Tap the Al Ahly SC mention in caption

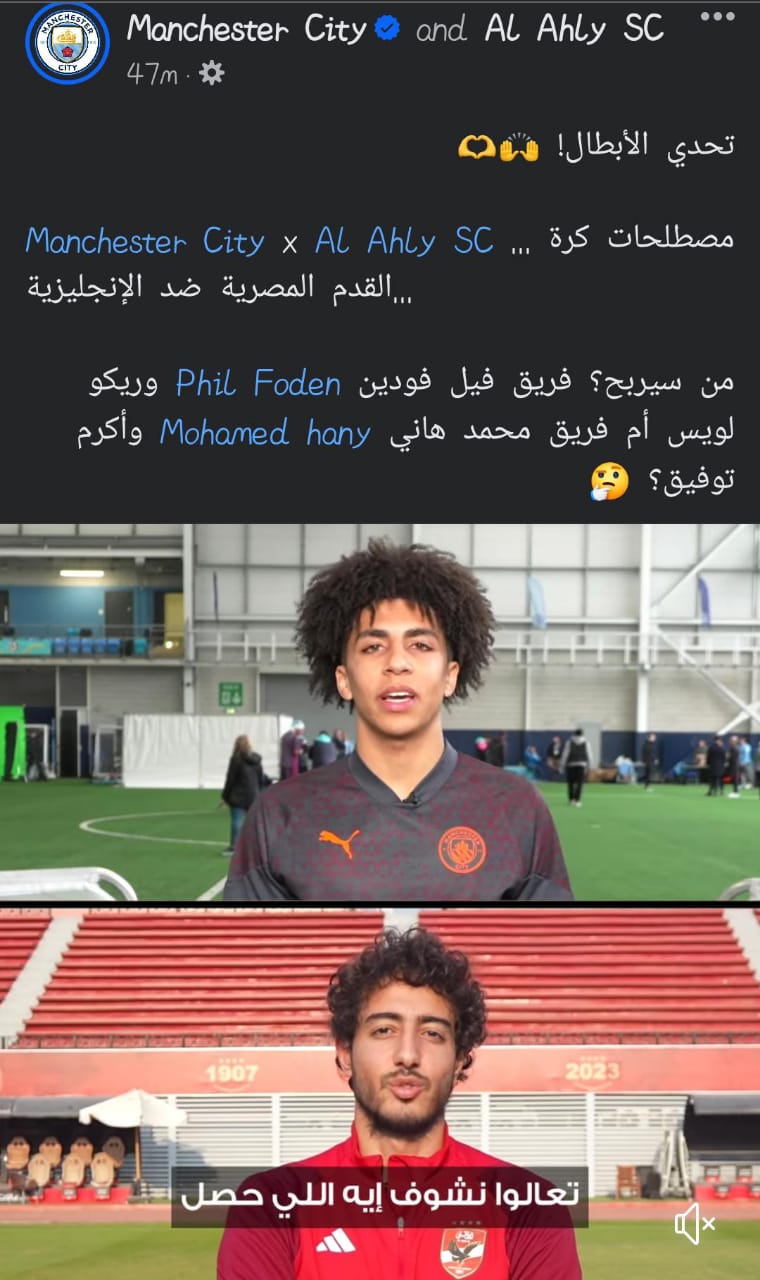(404, 242)
